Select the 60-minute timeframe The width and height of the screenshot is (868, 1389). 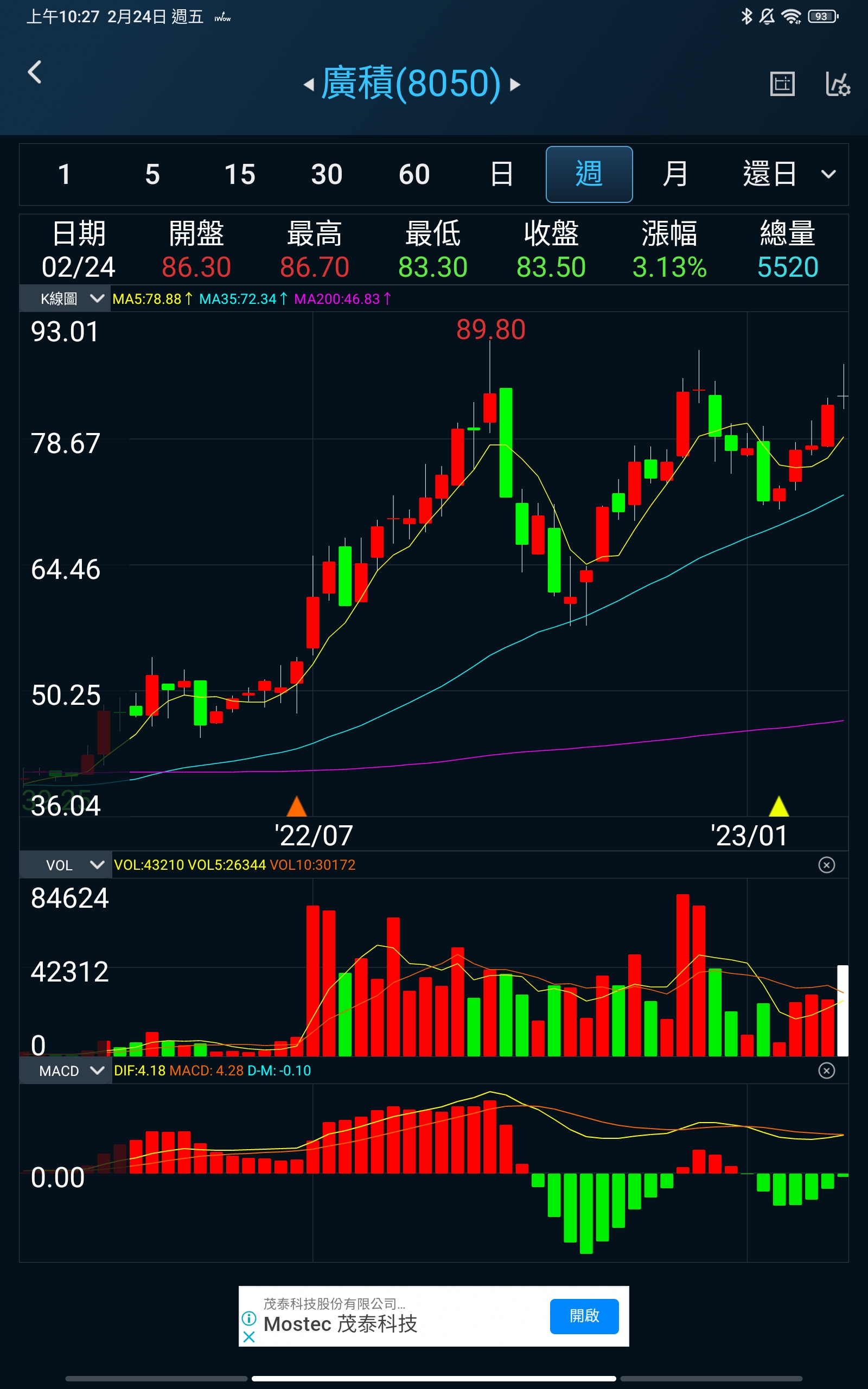[414, 175]
